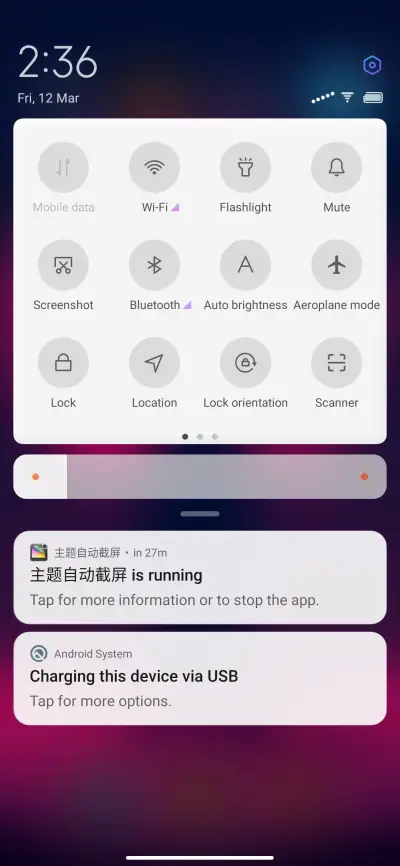Image resolution: width=400 pixels, height=866 pixels.
Task: Tap the Lock tile to lock the screen
Action: [x=63, y=363]
